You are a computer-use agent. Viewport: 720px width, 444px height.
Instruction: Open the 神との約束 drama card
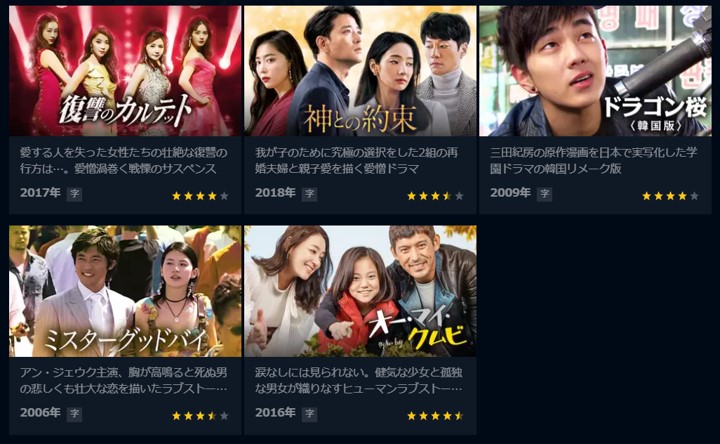[360, 72]
